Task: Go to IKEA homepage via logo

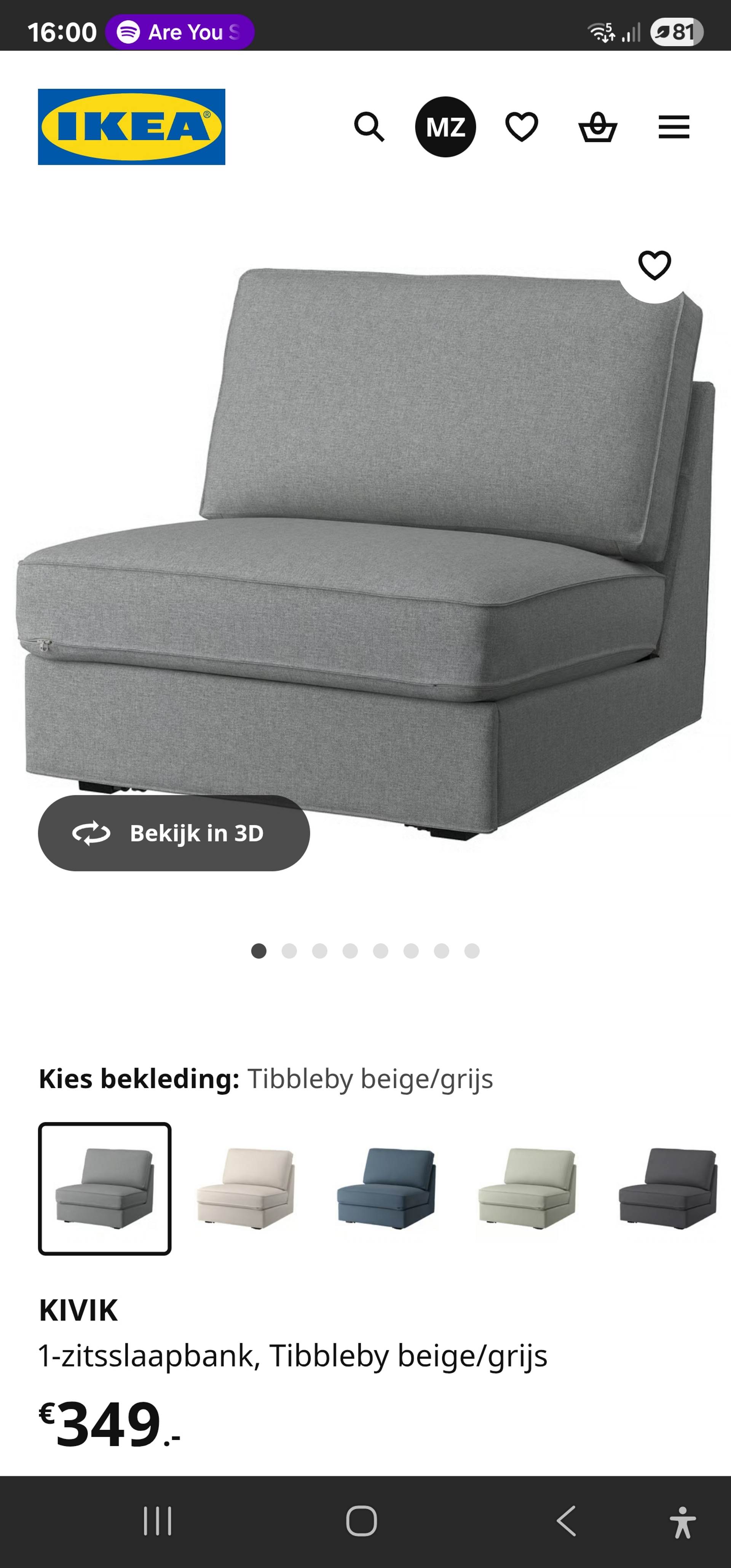Action: point(131,126)
